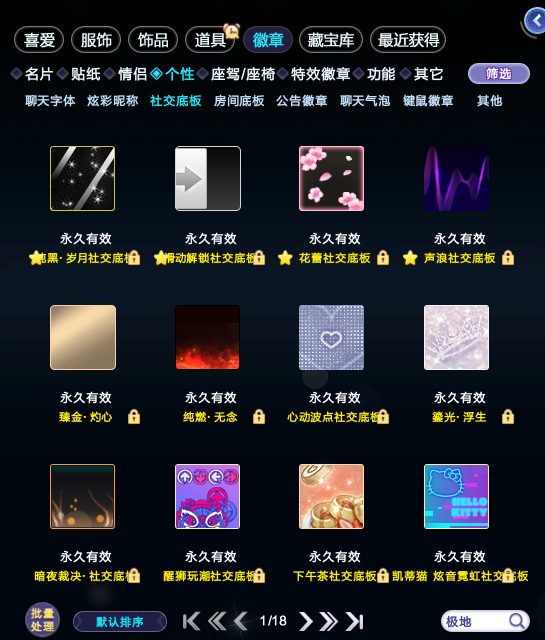
Task: Go to the next page
Action: (x=305, y=622)
